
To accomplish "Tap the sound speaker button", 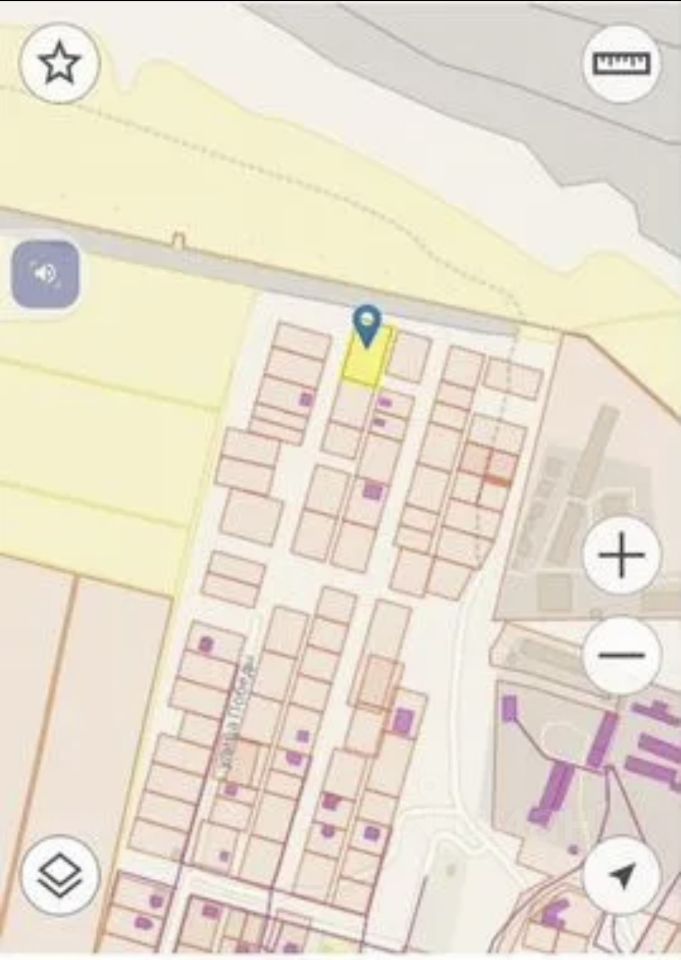I will tap(45, 273).
